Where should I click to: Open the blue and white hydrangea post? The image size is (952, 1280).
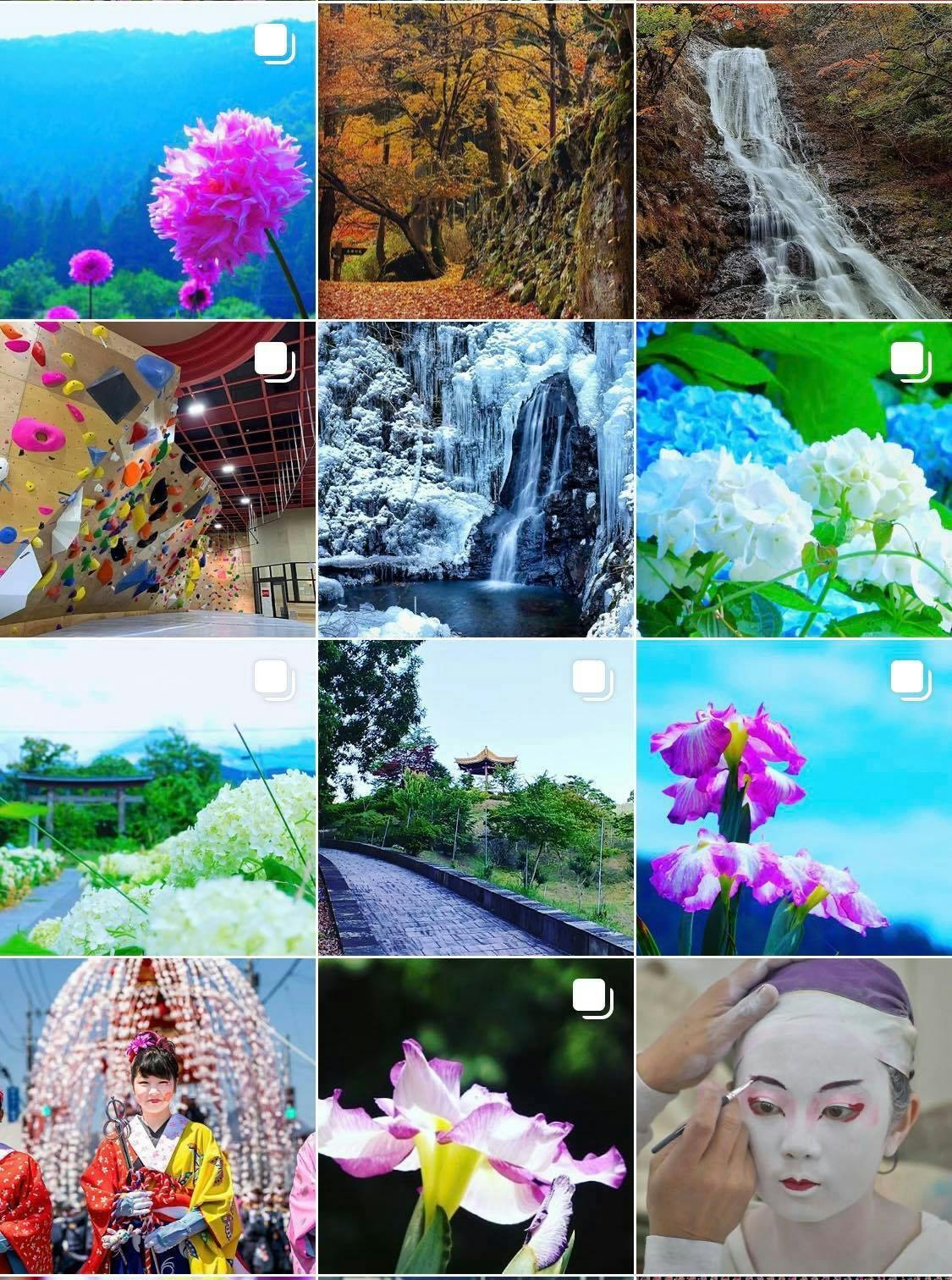[x=794, y=479]
